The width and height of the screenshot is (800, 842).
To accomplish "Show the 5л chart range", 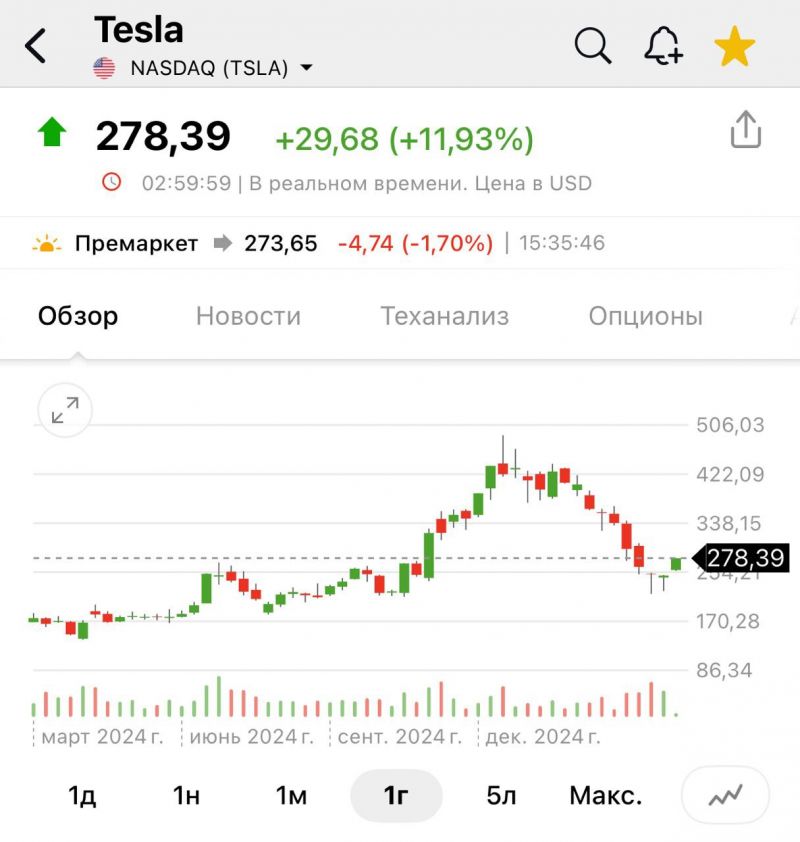I will click(x=501, y=796).
